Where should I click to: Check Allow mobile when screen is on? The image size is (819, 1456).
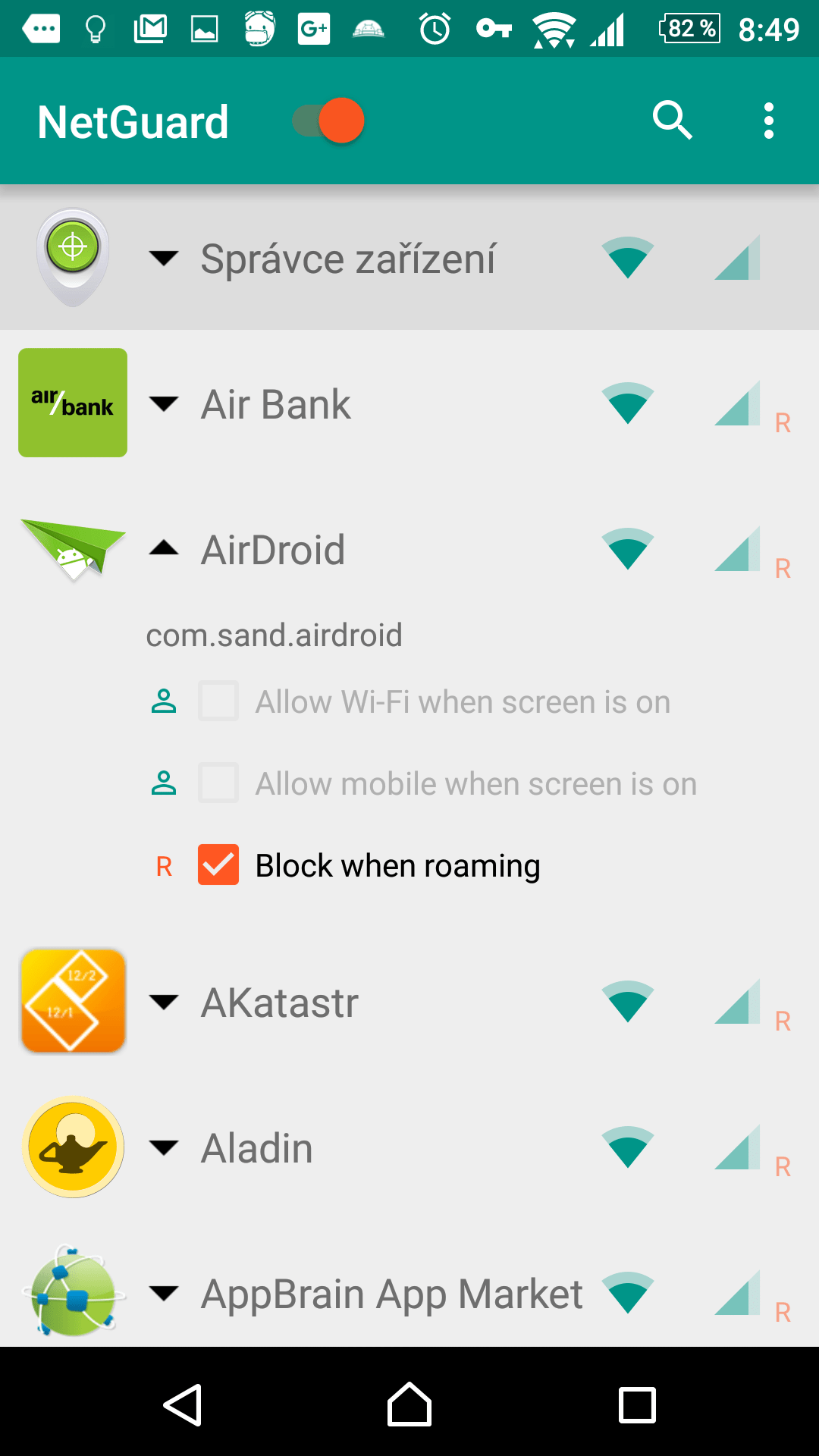tap(218, 783)
